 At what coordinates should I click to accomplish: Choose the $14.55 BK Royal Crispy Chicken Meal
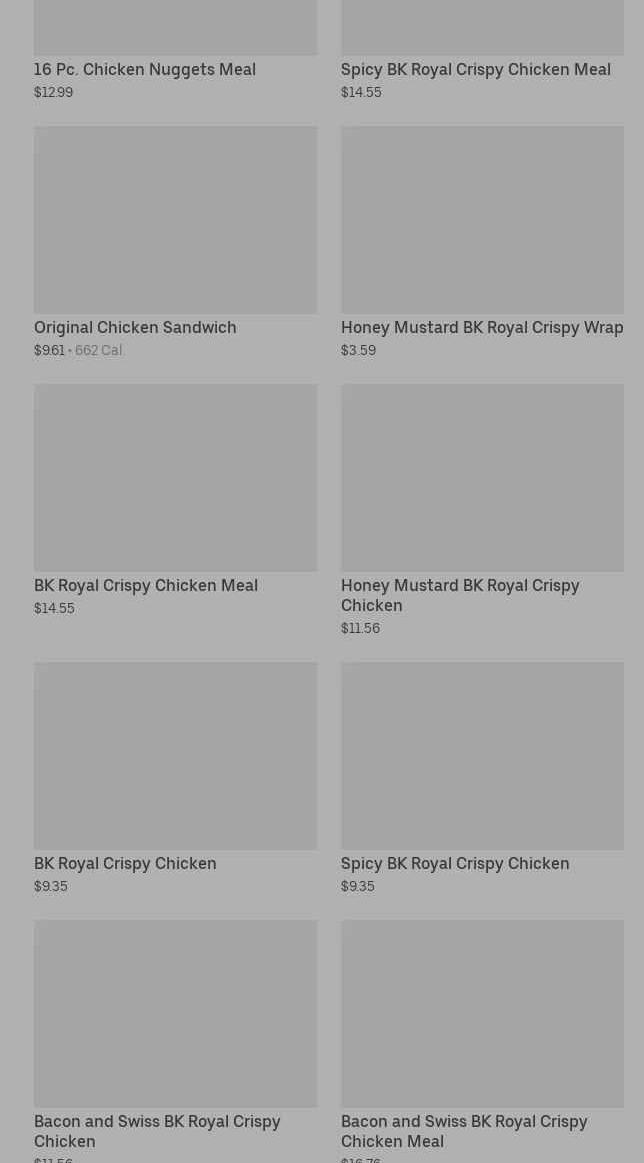pyautogui.click(x=175, y=500)
